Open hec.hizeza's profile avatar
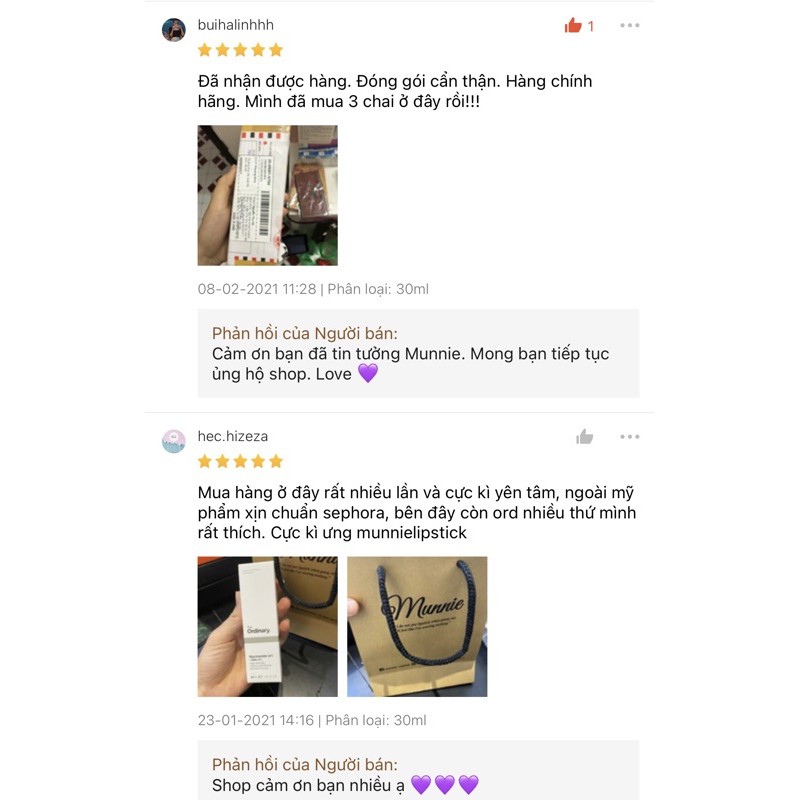Viewport: 800px width, 800px height. pyautogui.click(x=173, y=441)
